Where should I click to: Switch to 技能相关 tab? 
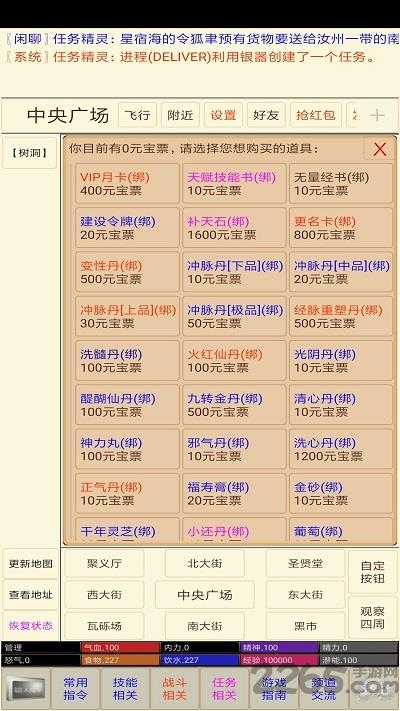point(125,688)
